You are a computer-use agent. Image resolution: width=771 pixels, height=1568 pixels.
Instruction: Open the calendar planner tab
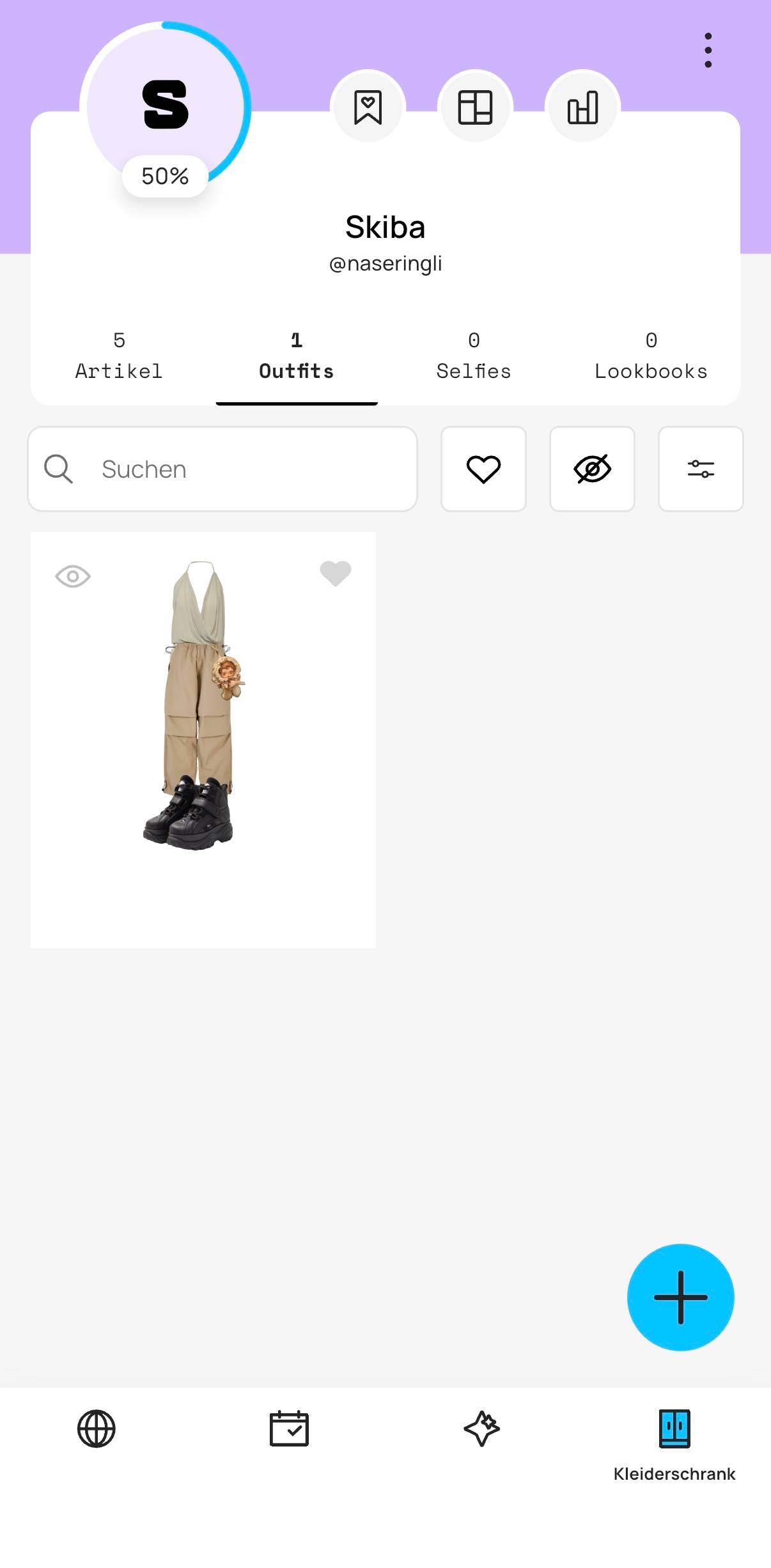pyautogui.click(x=289, y=1429)
